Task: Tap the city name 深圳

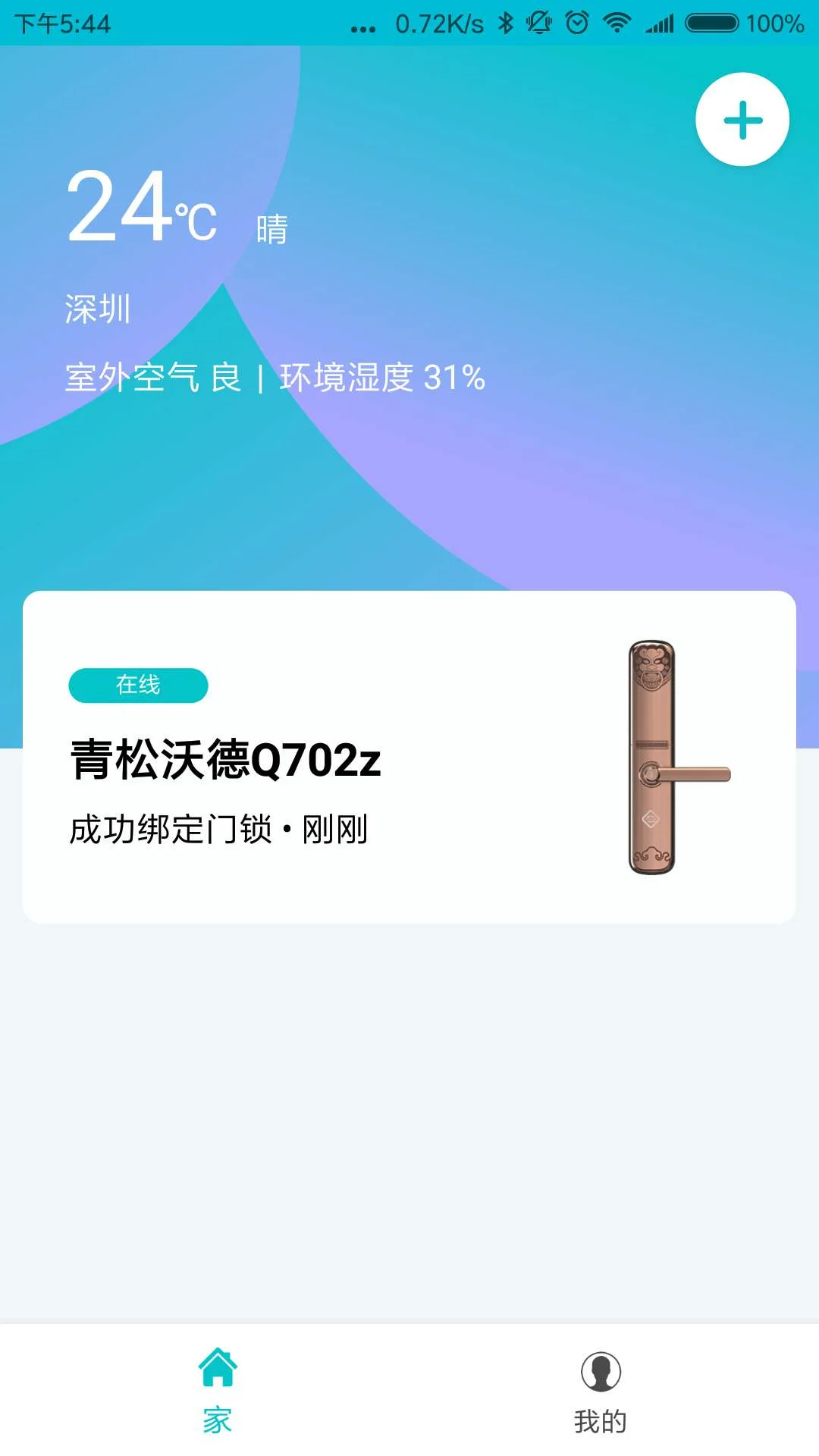Action: (97, 308)
